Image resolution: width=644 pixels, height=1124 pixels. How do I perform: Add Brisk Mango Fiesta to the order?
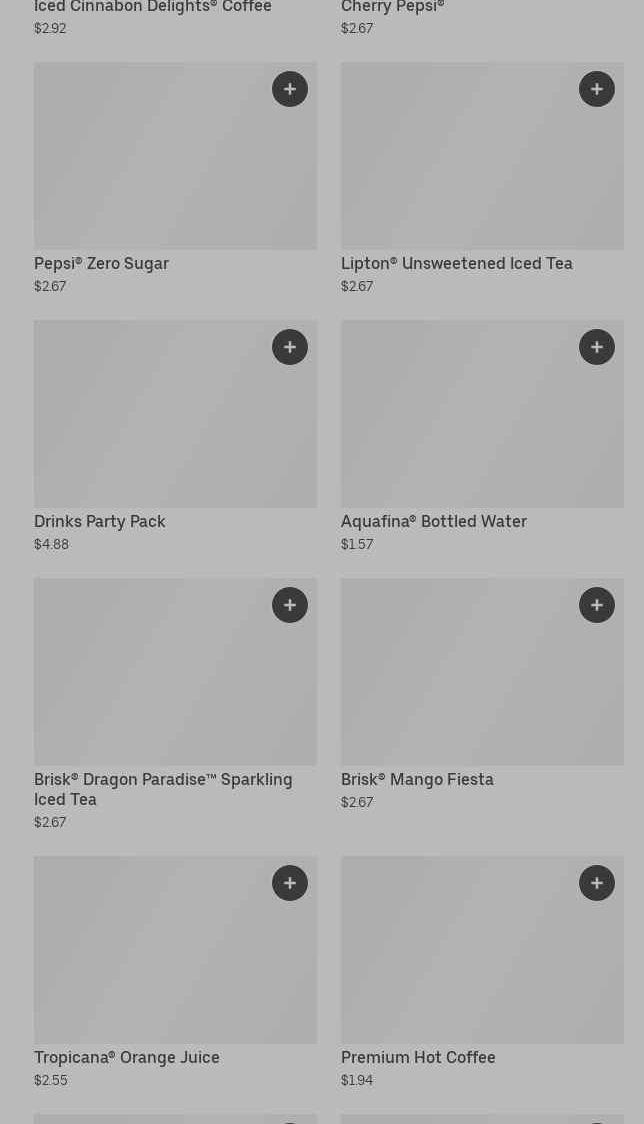597,605
